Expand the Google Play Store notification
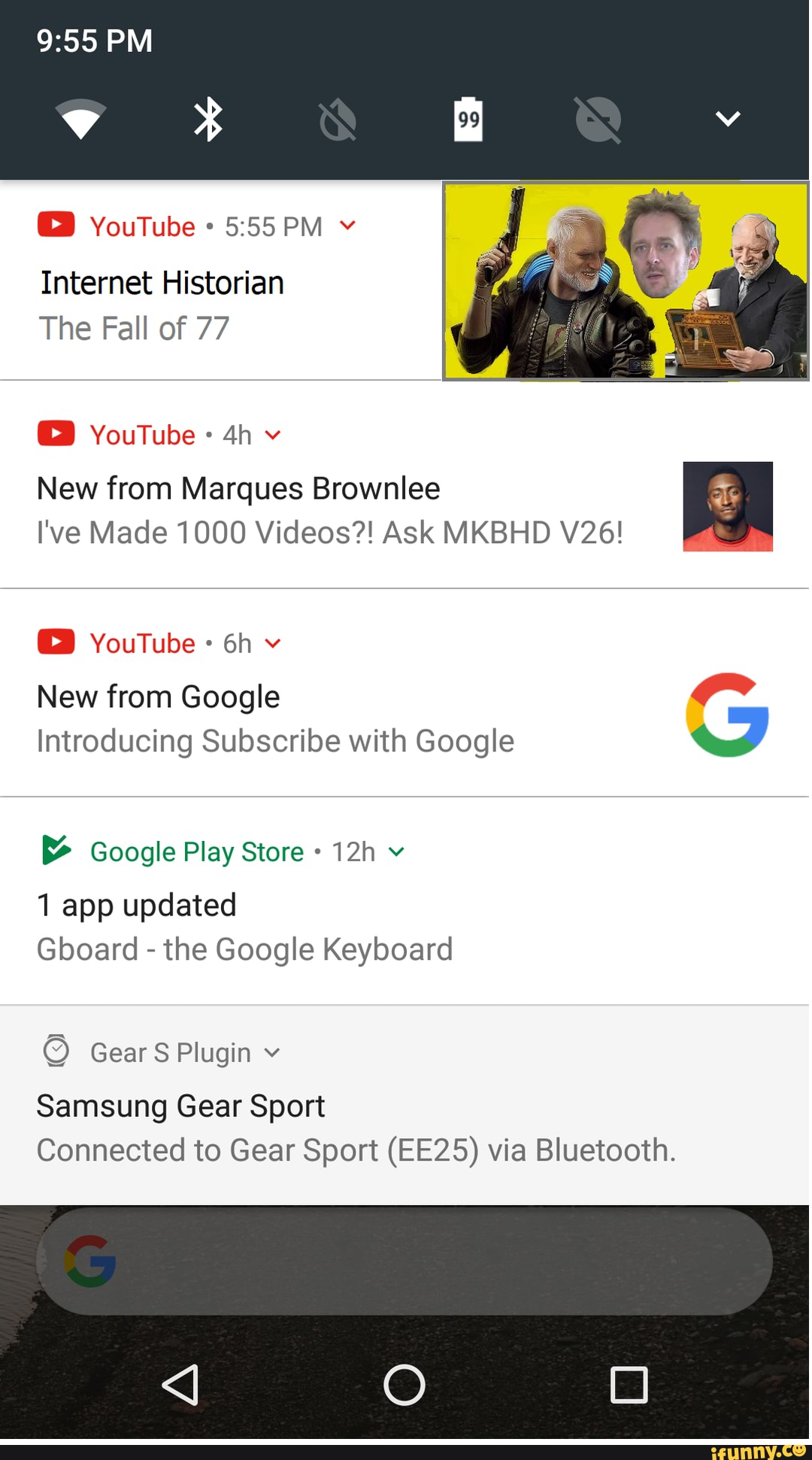The height and width of the screenshot is (1460, 812). pos(396,851)
